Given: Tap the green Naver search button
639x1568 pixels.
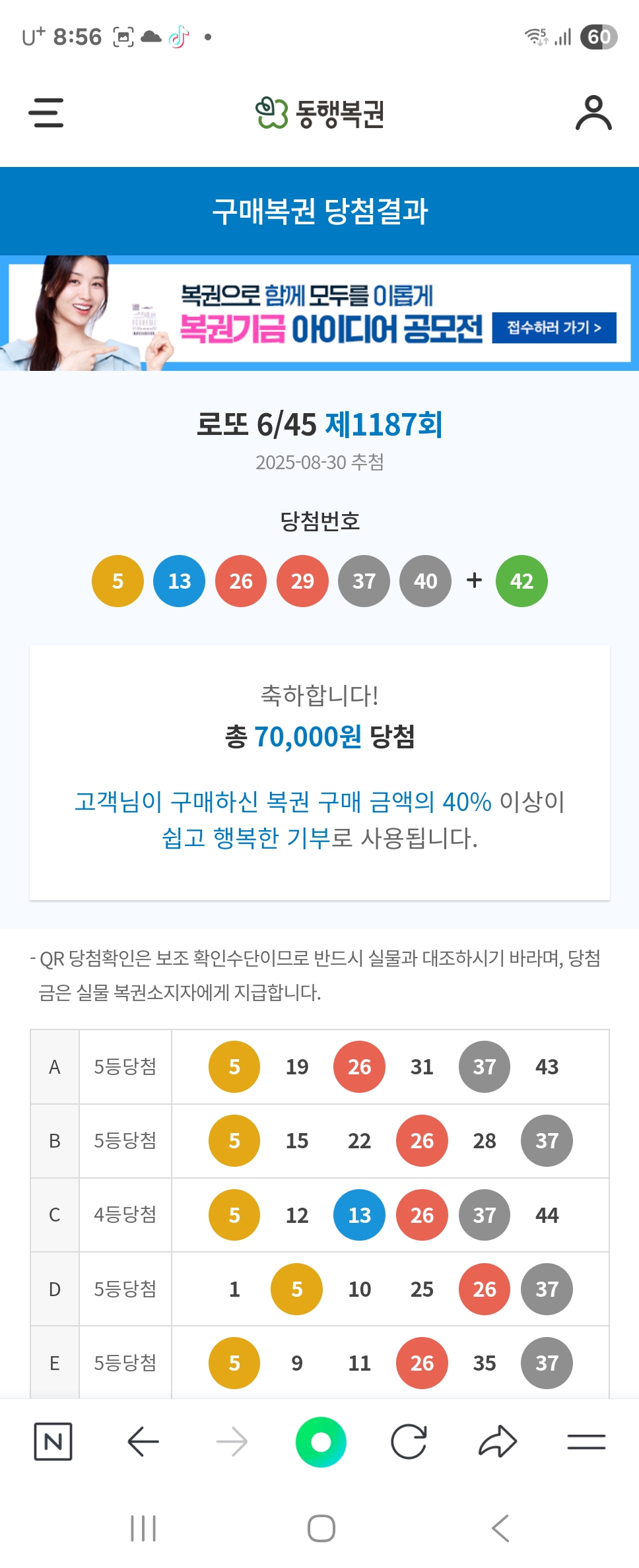Looking at the screenshot, I should (321, 1442).
